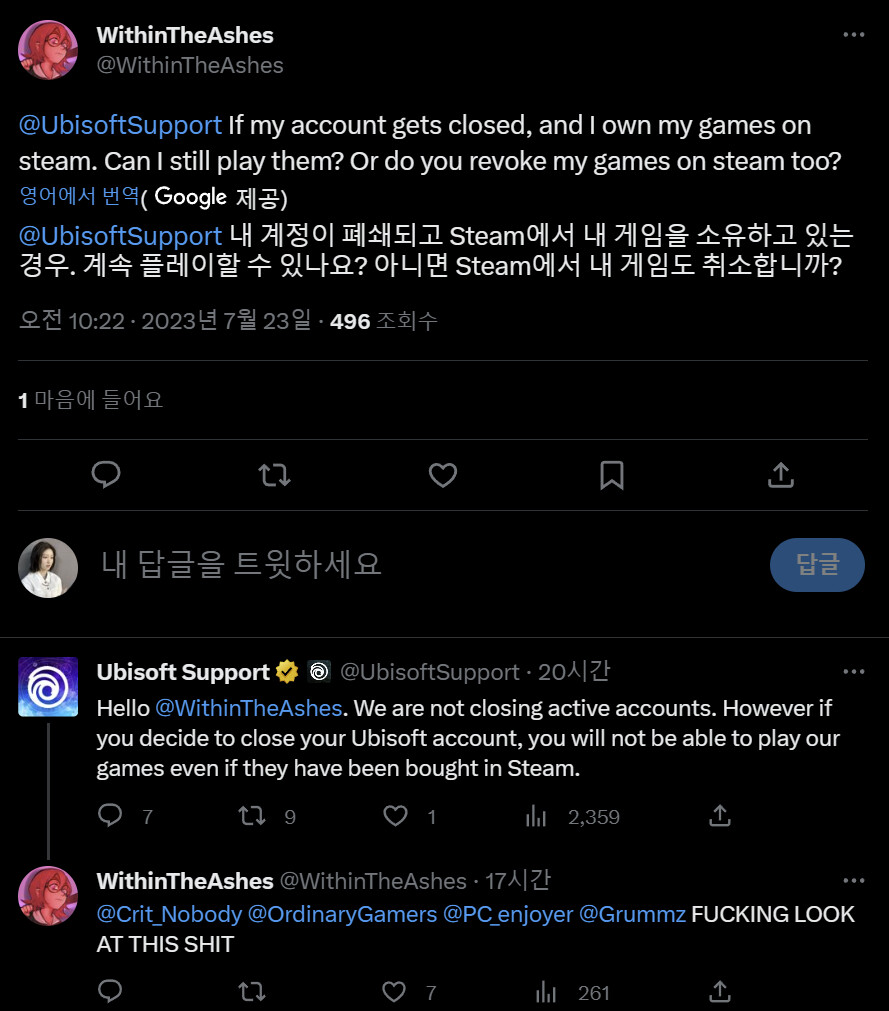This screenshot has height=1011, width=889.
Task: Click Ubisoft Support's verified badge
Action: [285, 671]
